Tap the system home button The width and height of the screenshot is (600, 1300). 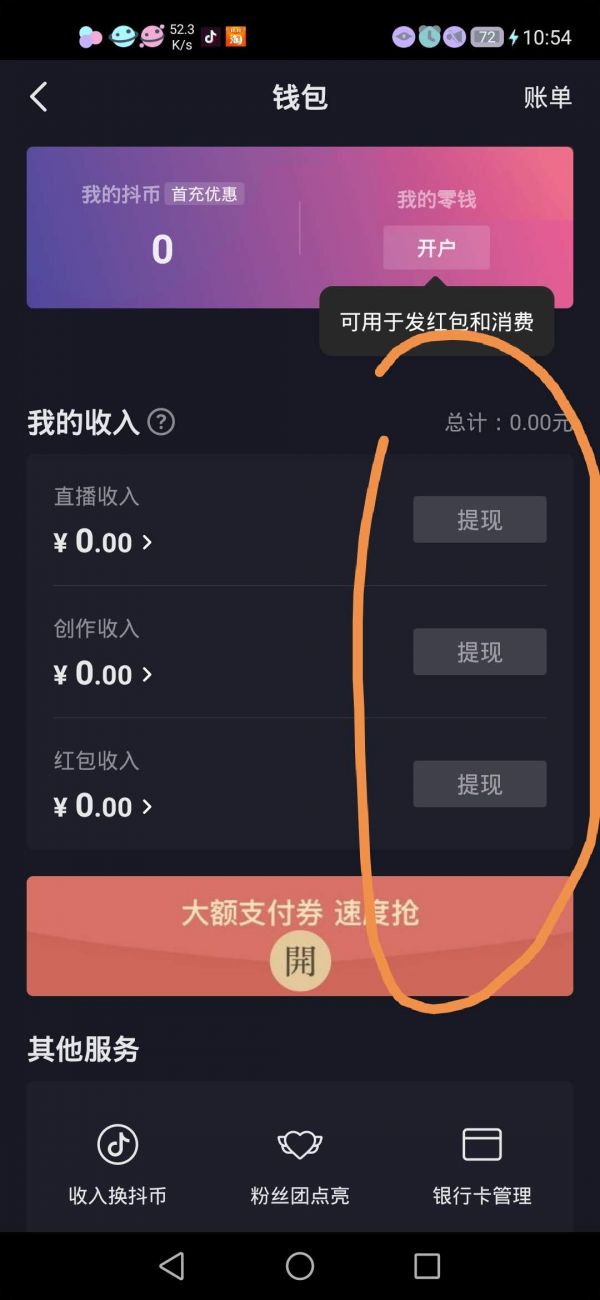click(299, 1266)
